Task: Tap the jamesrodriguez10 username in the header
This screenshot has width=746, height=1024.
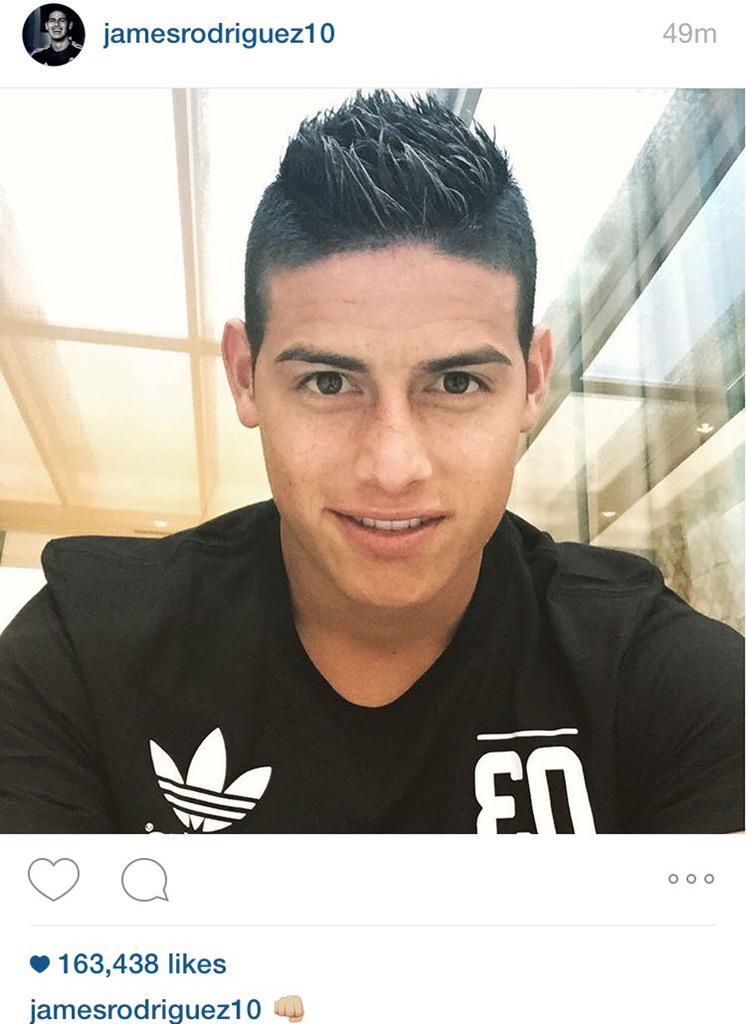Action: [x=218, y=34]
